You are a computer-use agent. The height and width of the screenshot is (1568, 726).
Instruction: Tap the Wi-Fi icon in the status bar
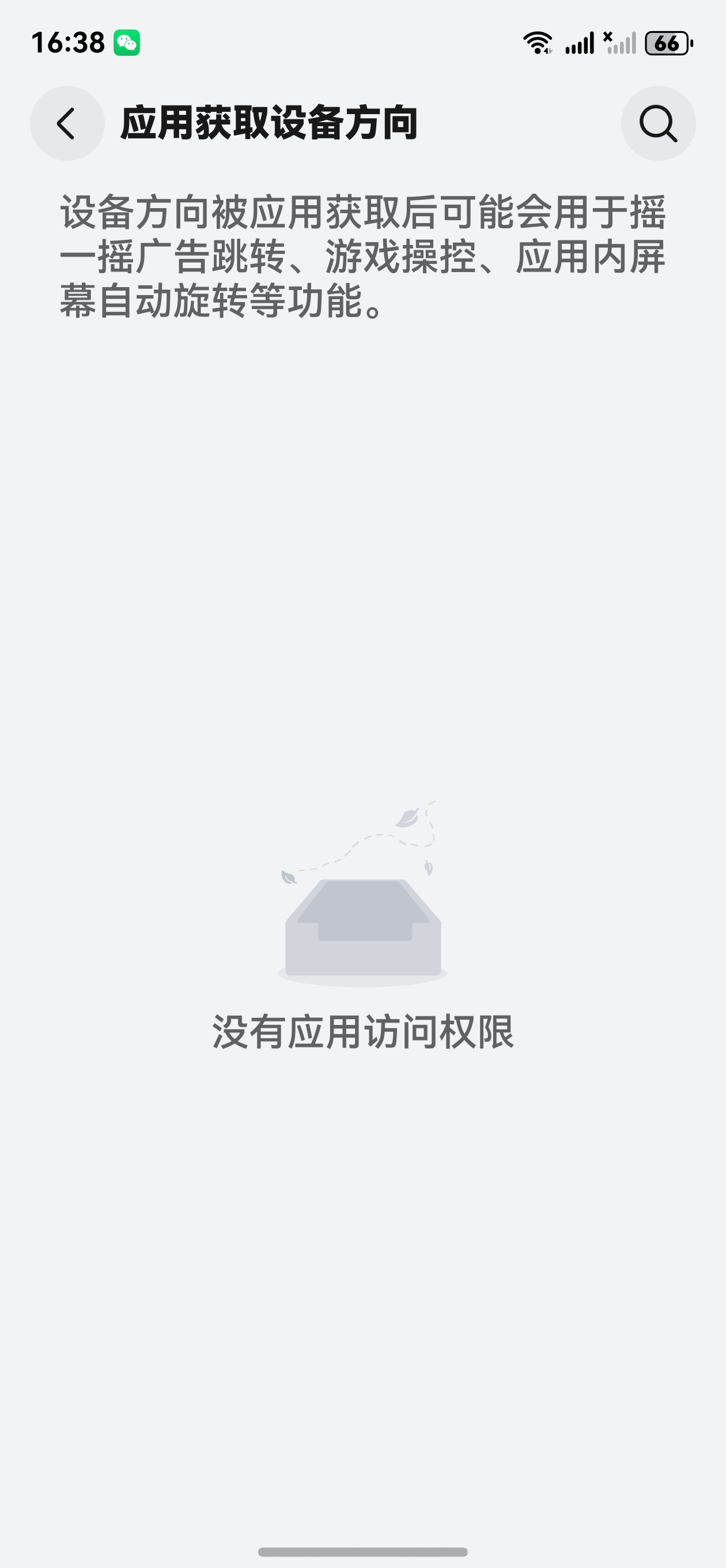point(537,42)
